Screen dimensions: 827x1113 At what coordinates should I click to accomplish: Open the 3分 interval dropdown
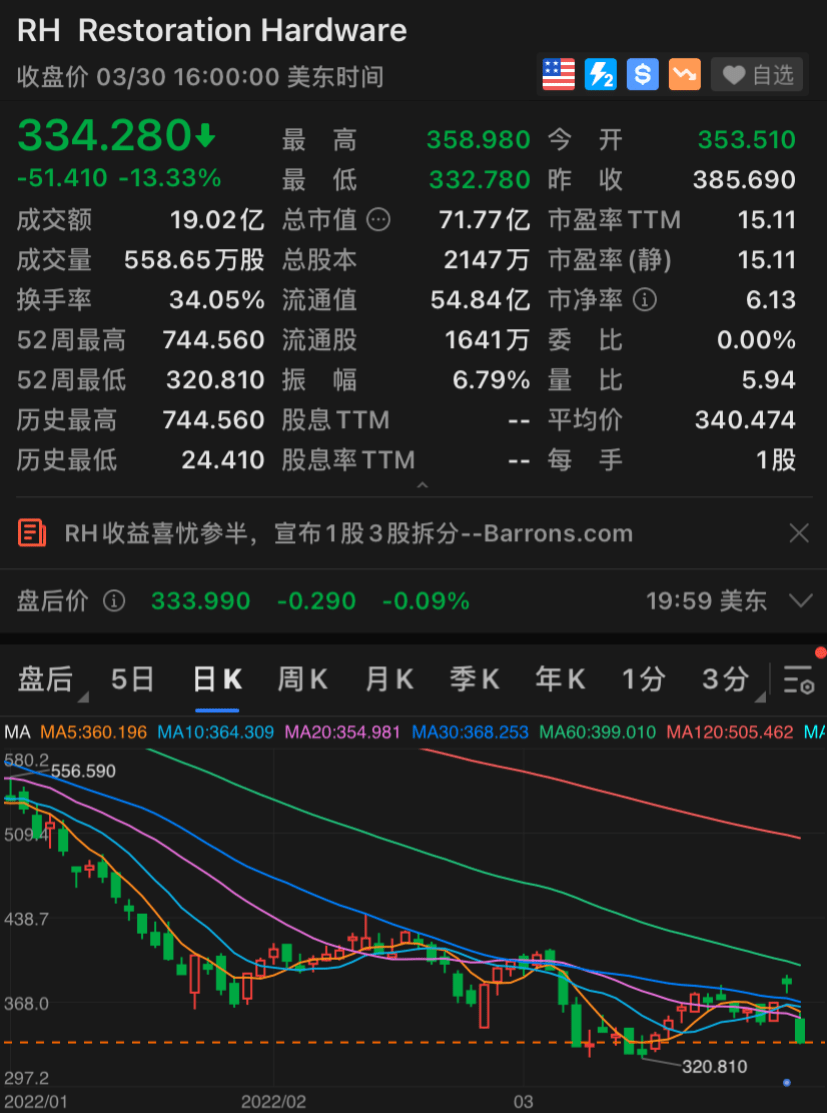pyautogui.click(x=726, y=680)
